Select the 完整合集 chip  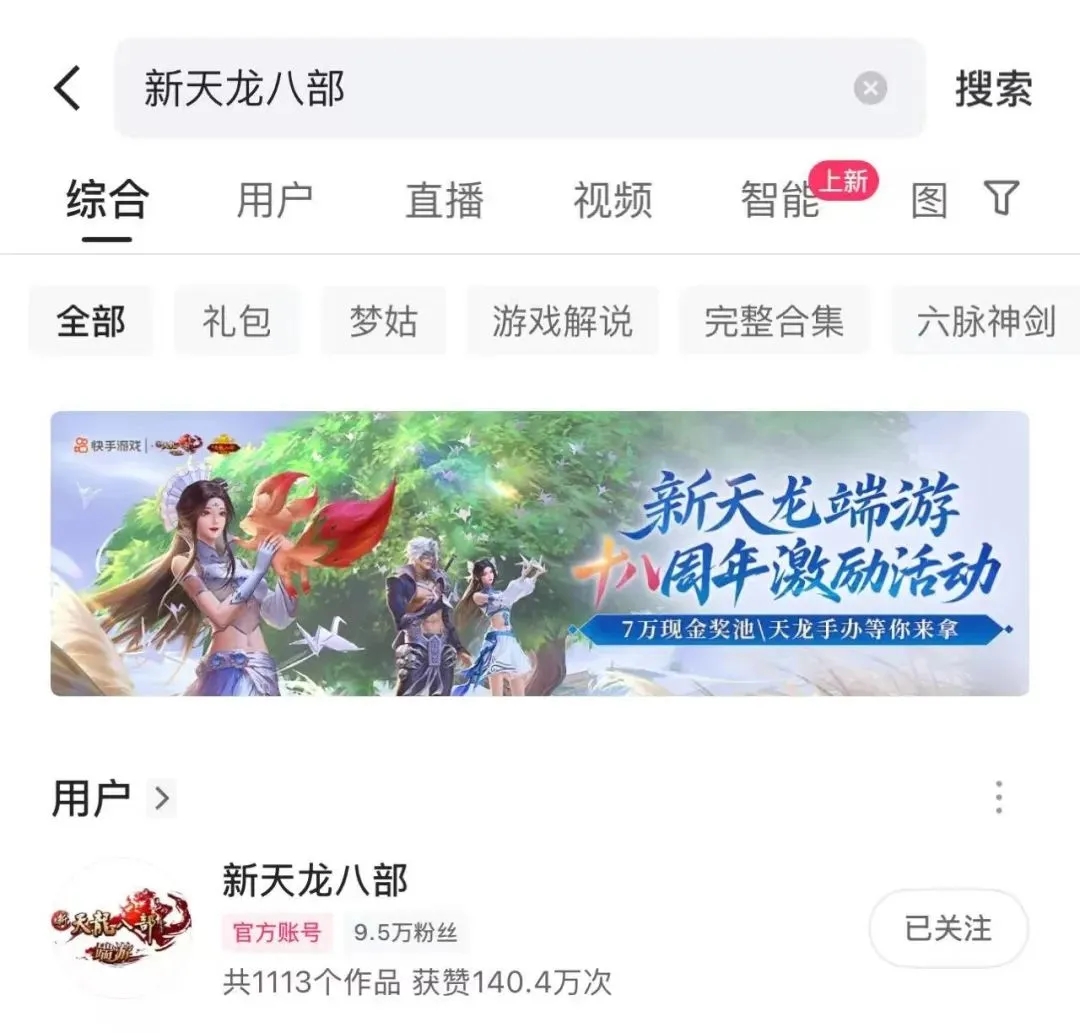point(774,322)
